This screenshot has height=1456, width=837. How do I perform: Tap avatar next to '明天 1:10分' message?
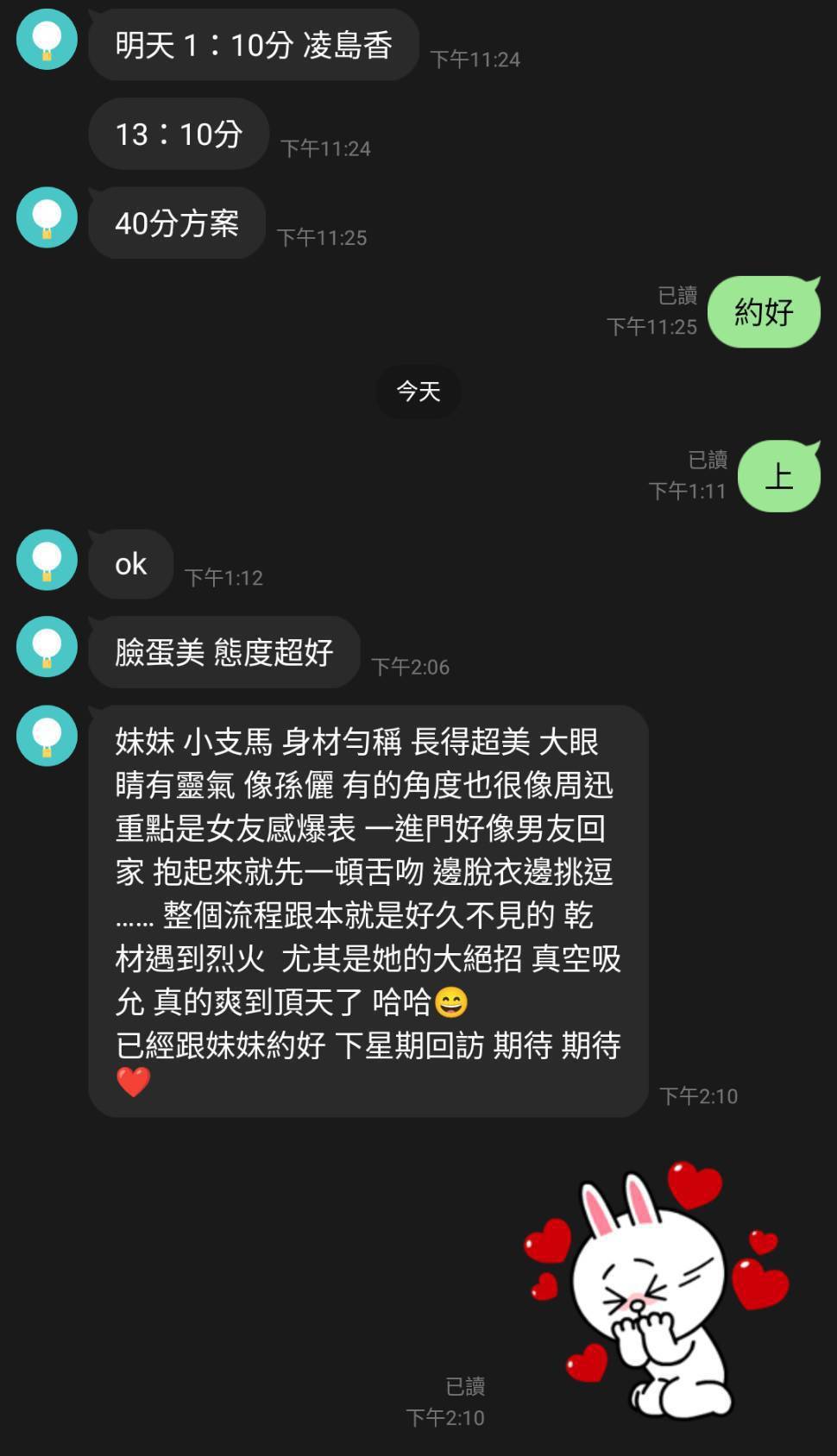47,39
